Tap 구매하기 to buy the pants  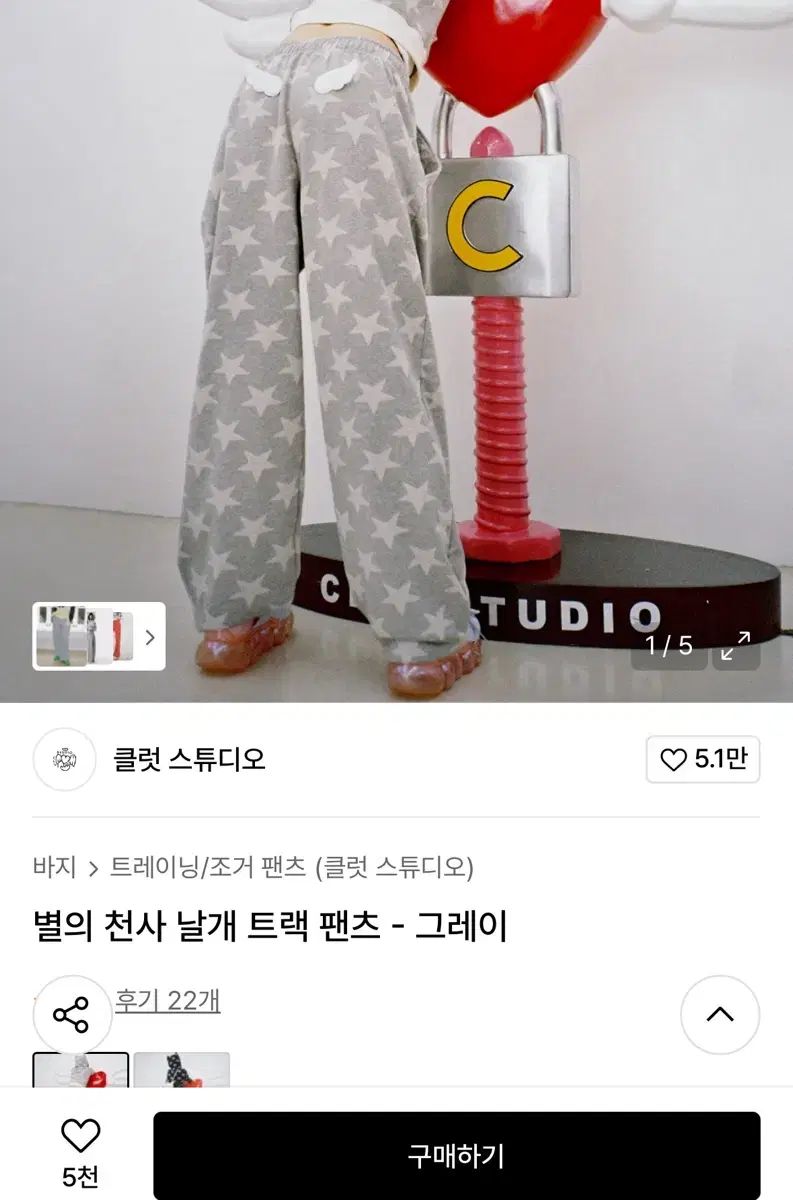point(456,1156)
